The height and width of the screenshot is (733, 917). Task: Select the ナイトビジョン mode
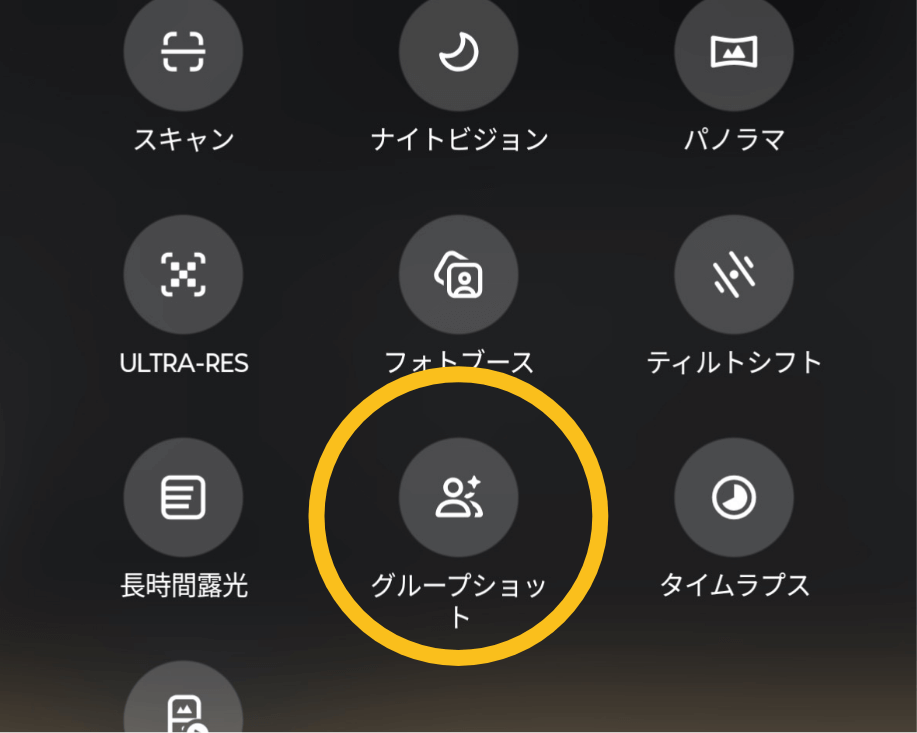[459, 53]
